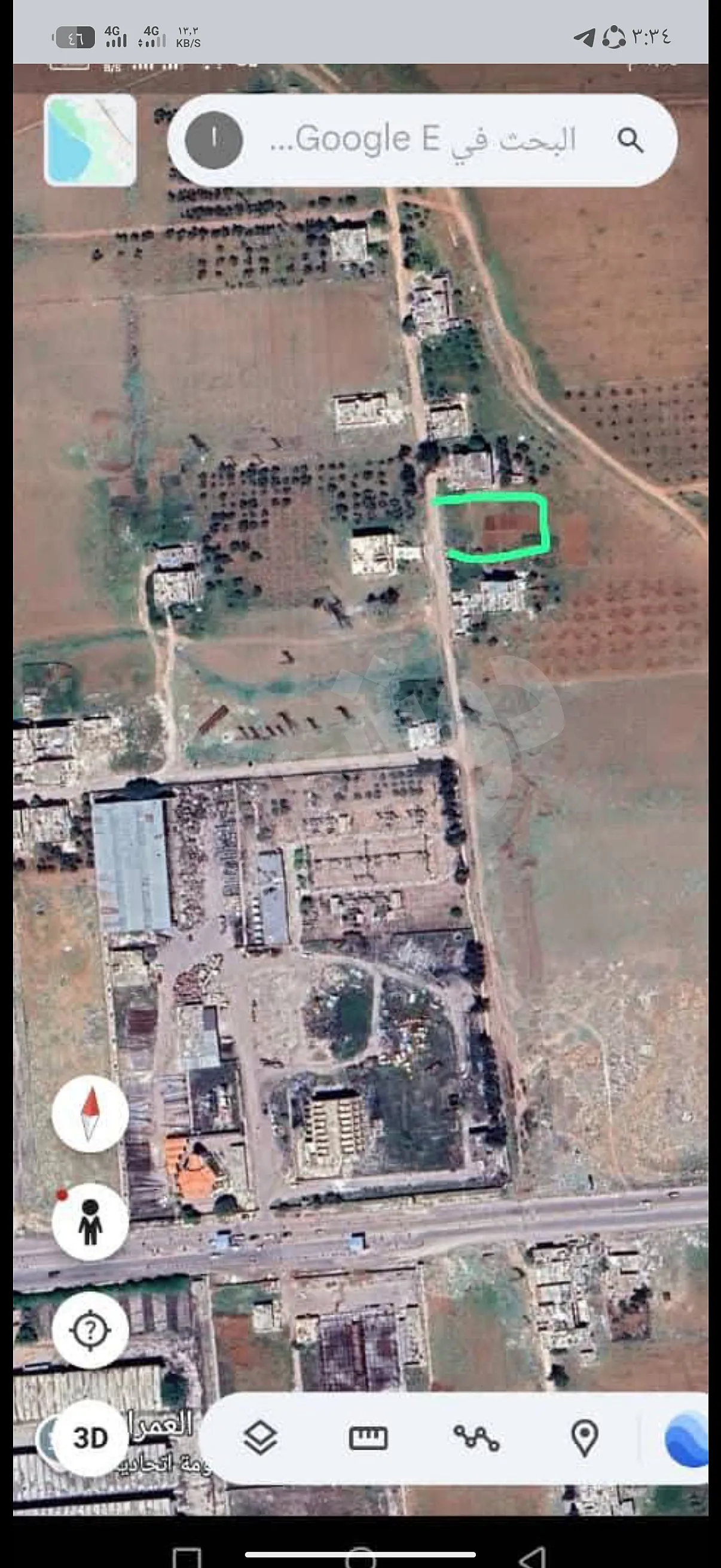Go back using system navigation
Screen dimensions: 721x1568
click(x=531, y=1557)
